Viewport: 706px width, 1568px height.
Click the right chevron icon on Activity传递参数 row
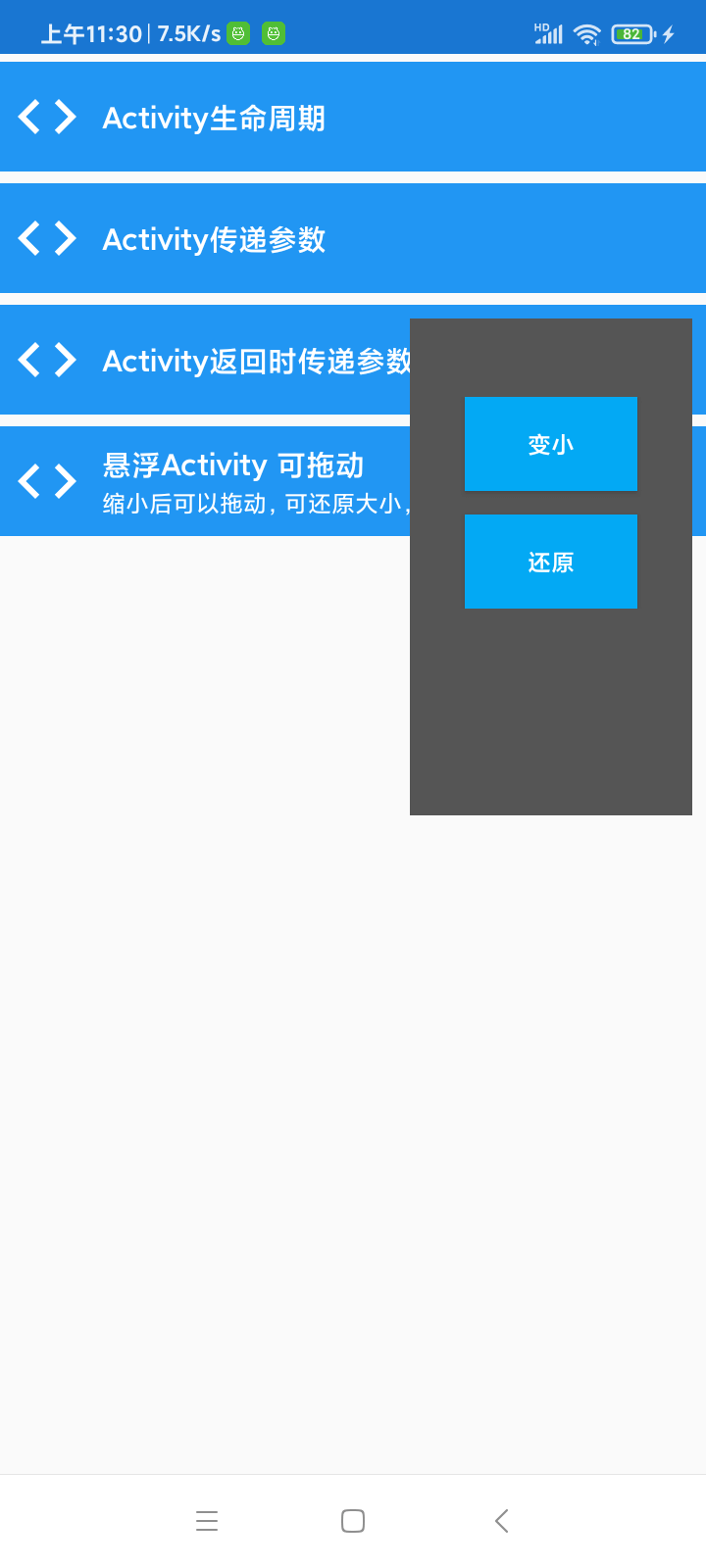(x=64, y=238)
